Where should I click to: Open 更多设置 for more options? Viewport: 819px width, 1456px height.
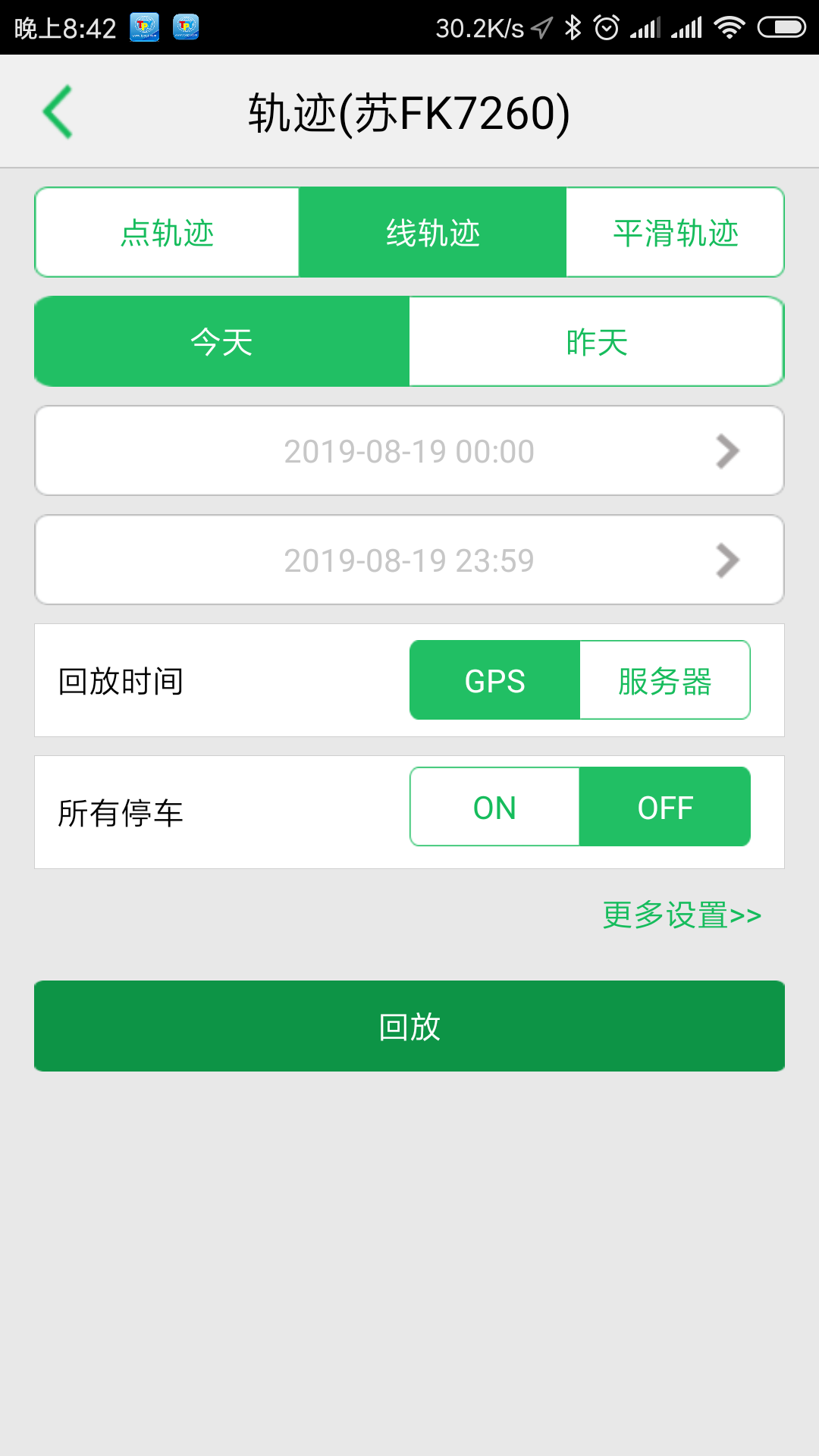click(680, 915)
